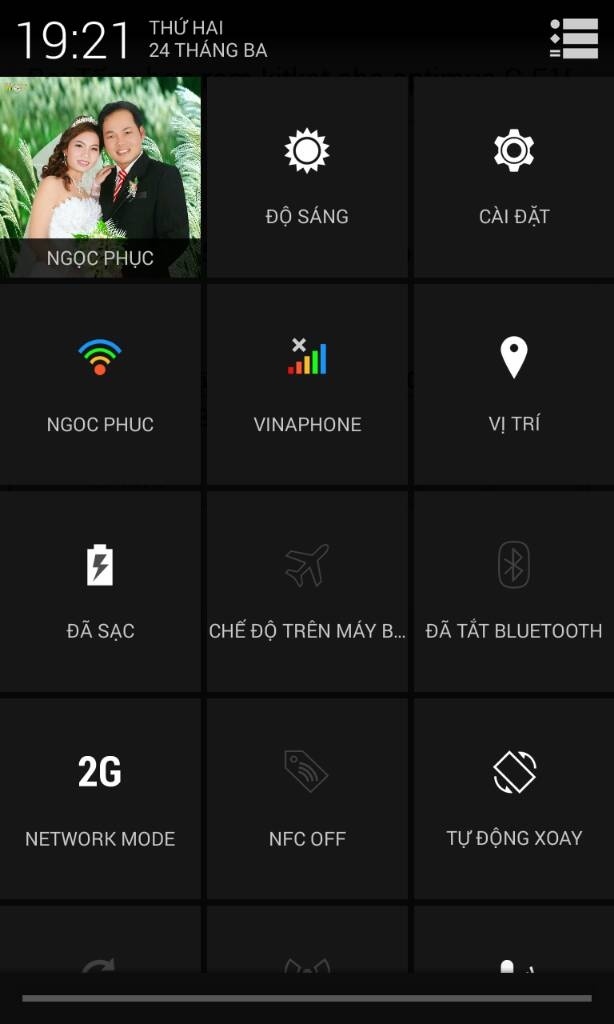The image size is (614, 1024).
Task: Change the 2G Network Mode
Action: pyautogui.click(x=100, y=798)
